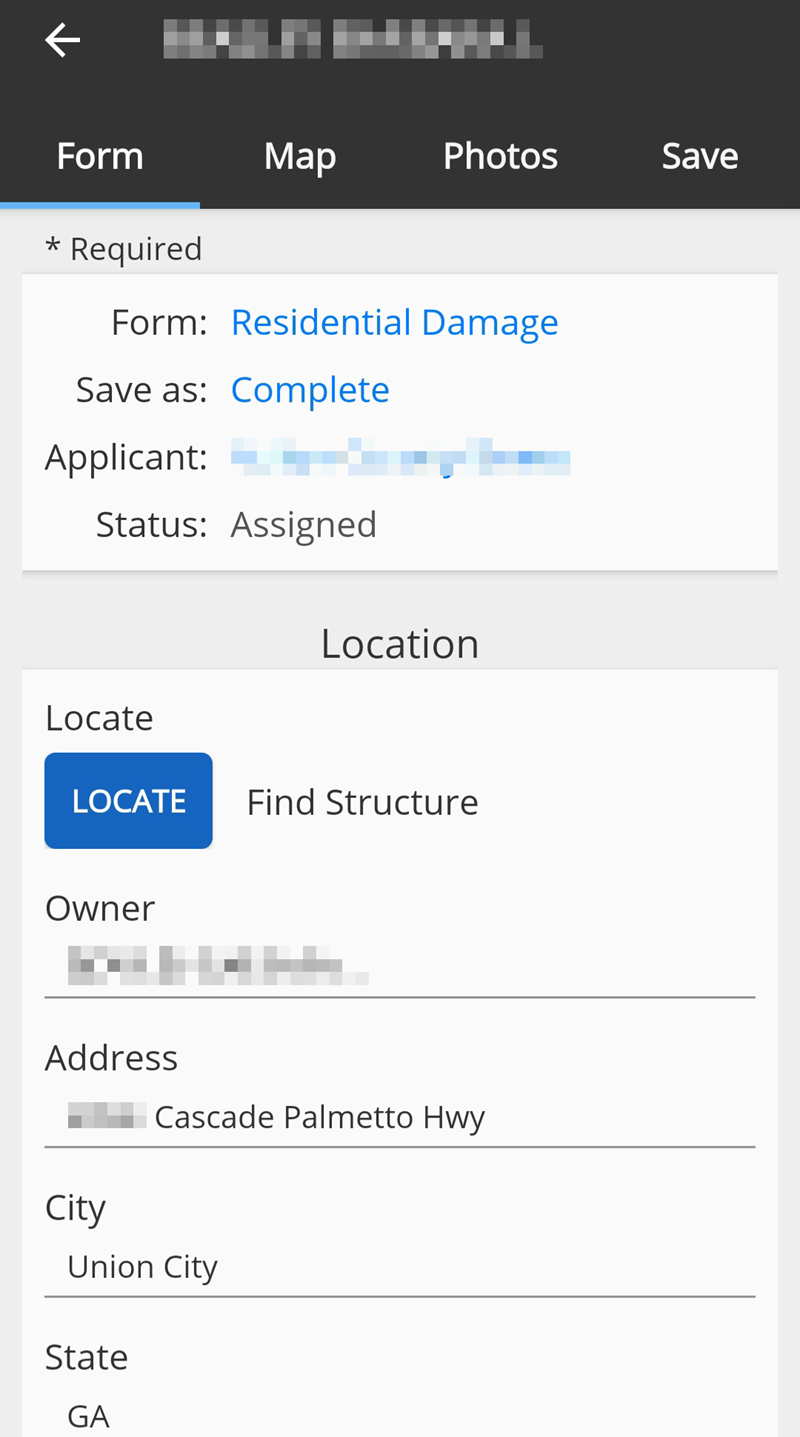Tap the Required notice at the top
This screenshot has height=1437, width=800.
(x=123, y=247)
